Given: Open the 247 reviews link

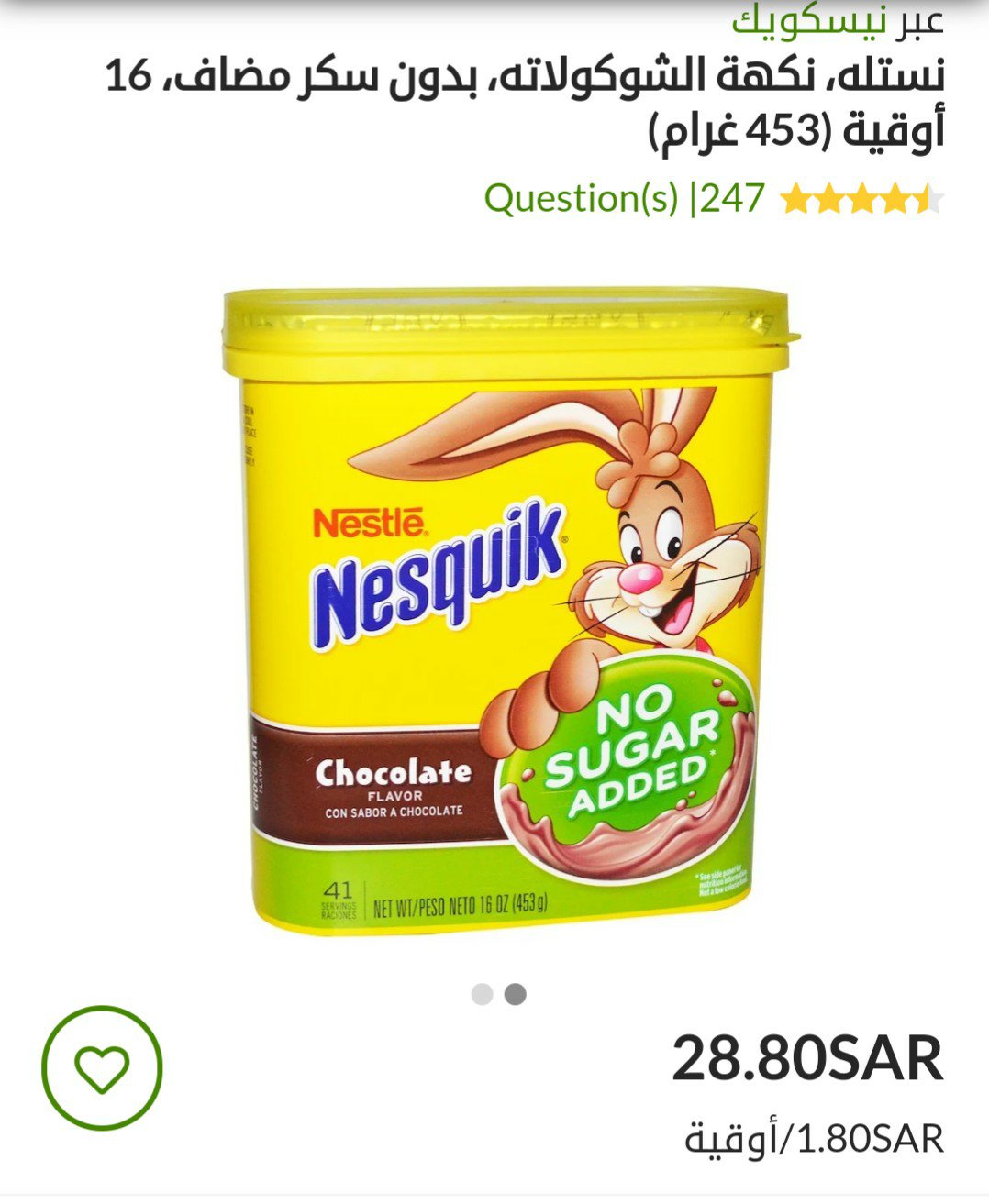Looking at the screenshot, I should (733, 198).
